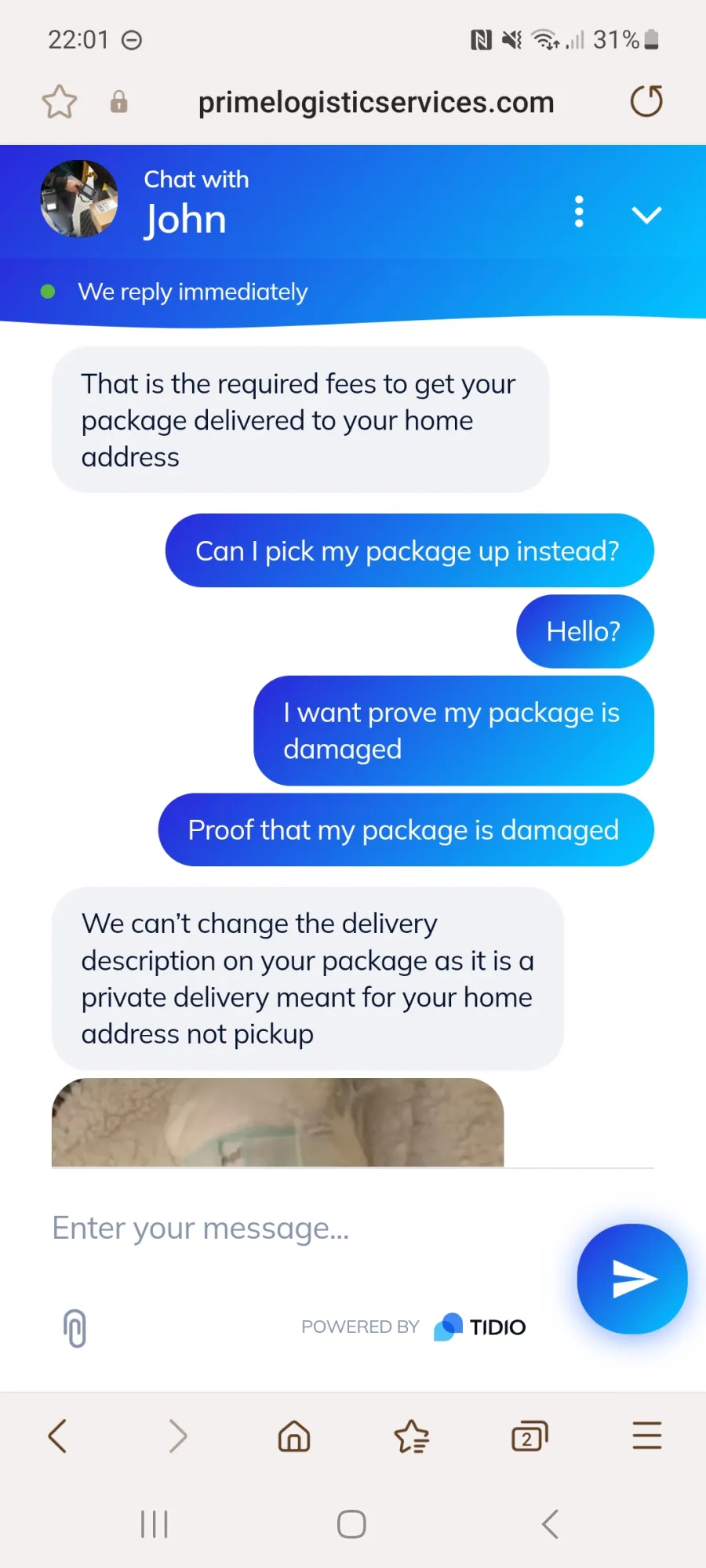Bookmark this page with the star icon
Screen dimensions: 706x1568
(x=60, y=101)
